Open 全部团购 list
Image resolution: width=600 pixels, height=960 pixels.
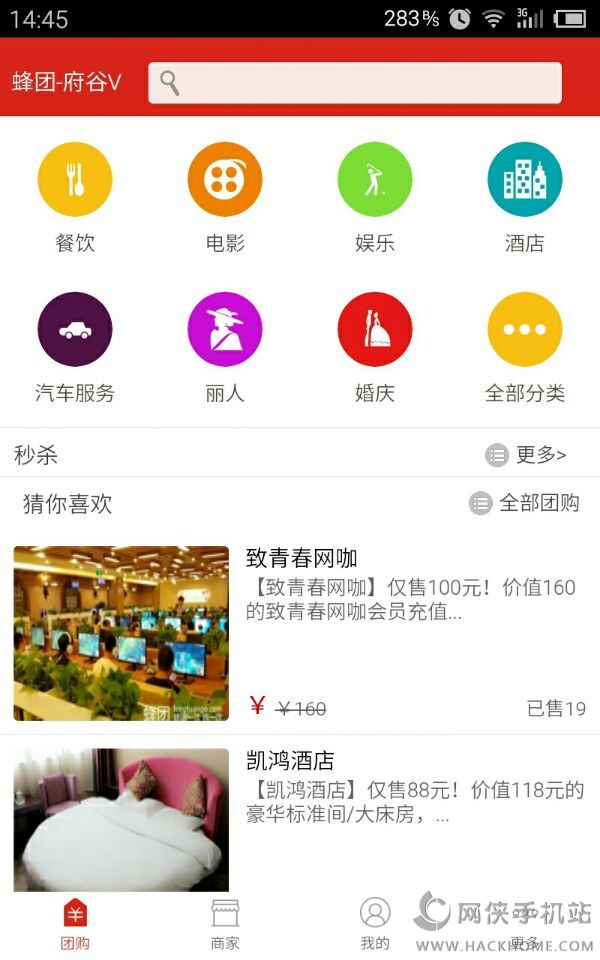tap(525, 503)
